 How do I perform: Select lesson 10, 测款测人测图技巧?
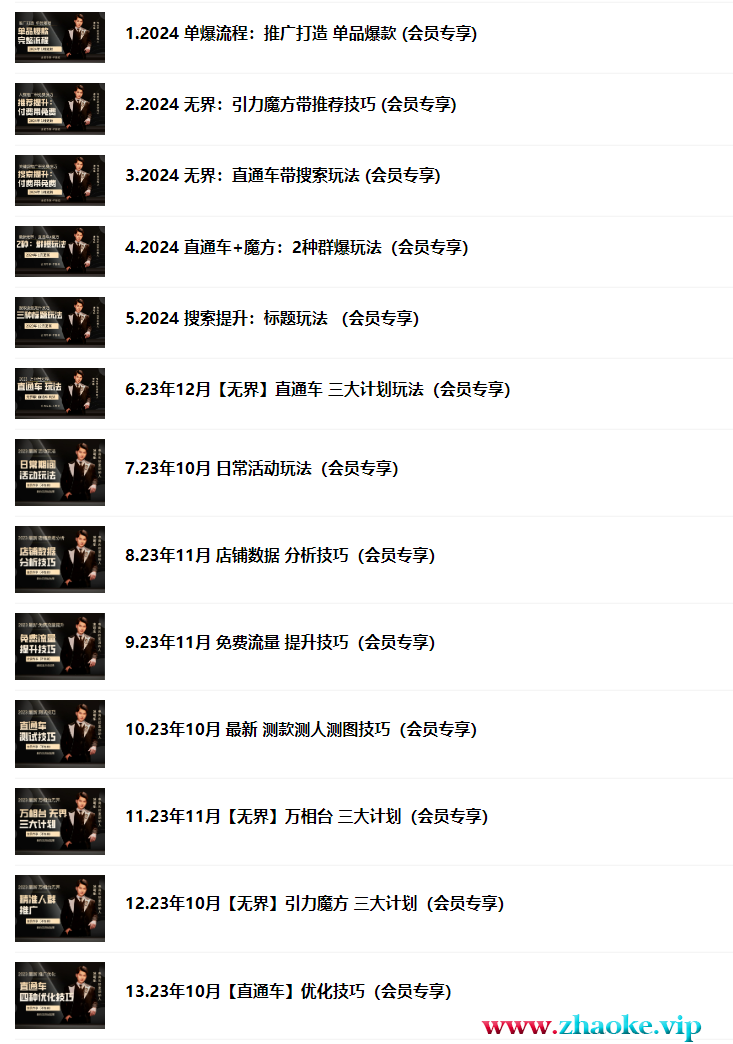300,729
